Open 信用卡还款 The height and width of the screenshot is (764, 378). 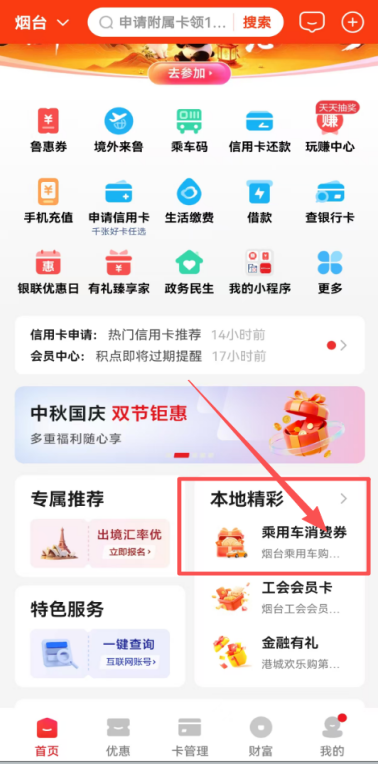point(260,130)
